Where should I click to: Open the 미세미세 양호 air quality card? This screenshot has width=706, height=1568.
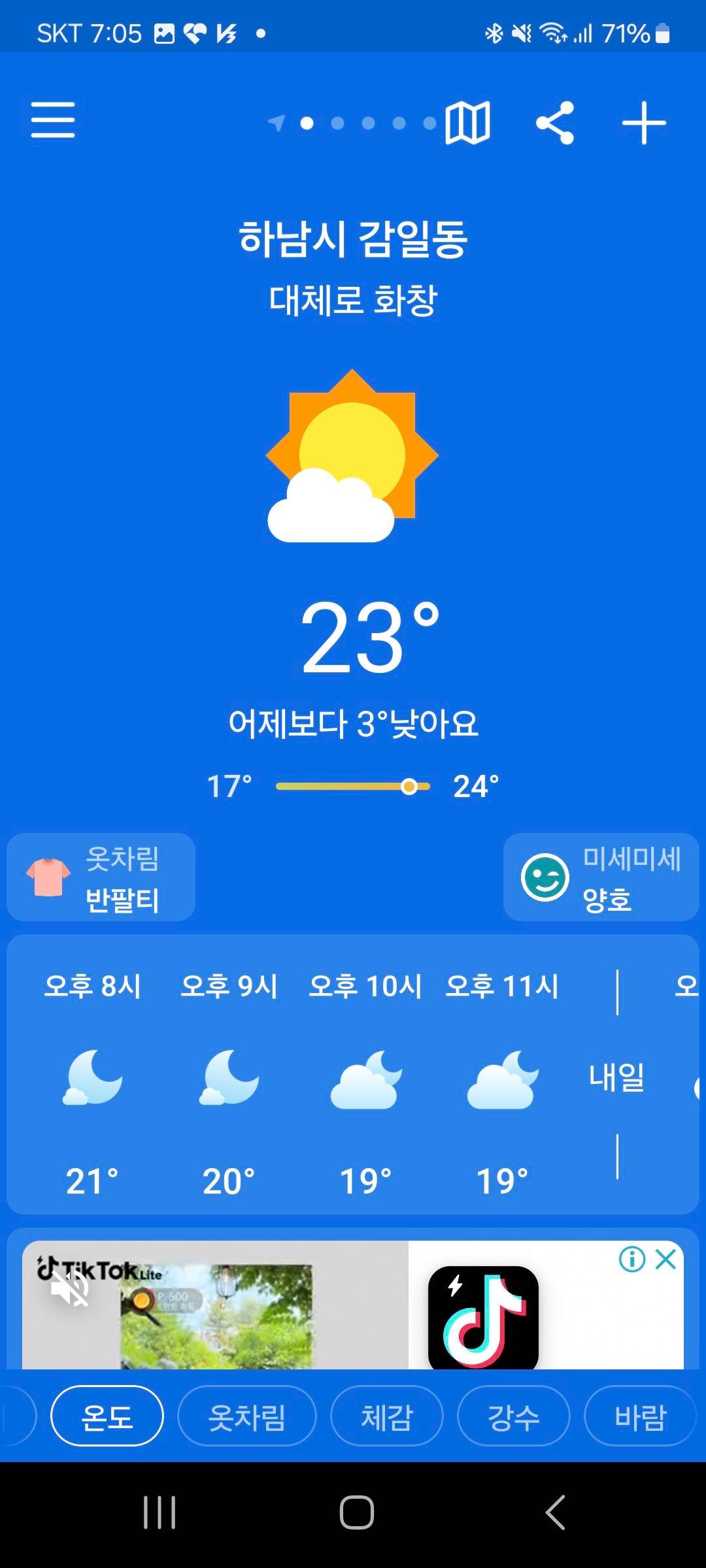601,877
